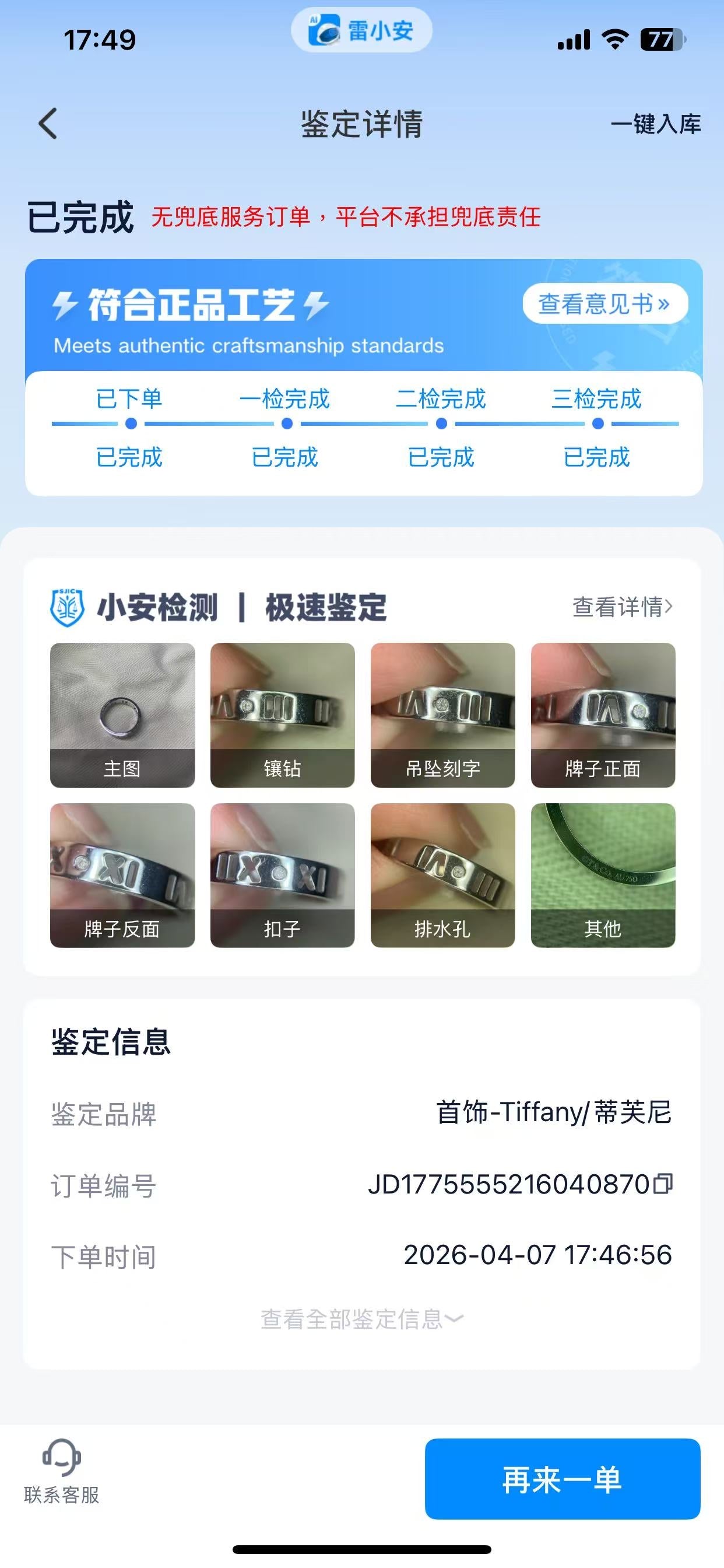Contact 联系客服 support
Viewport: 724px width, 1568px height.
[x=61, y=1471]
